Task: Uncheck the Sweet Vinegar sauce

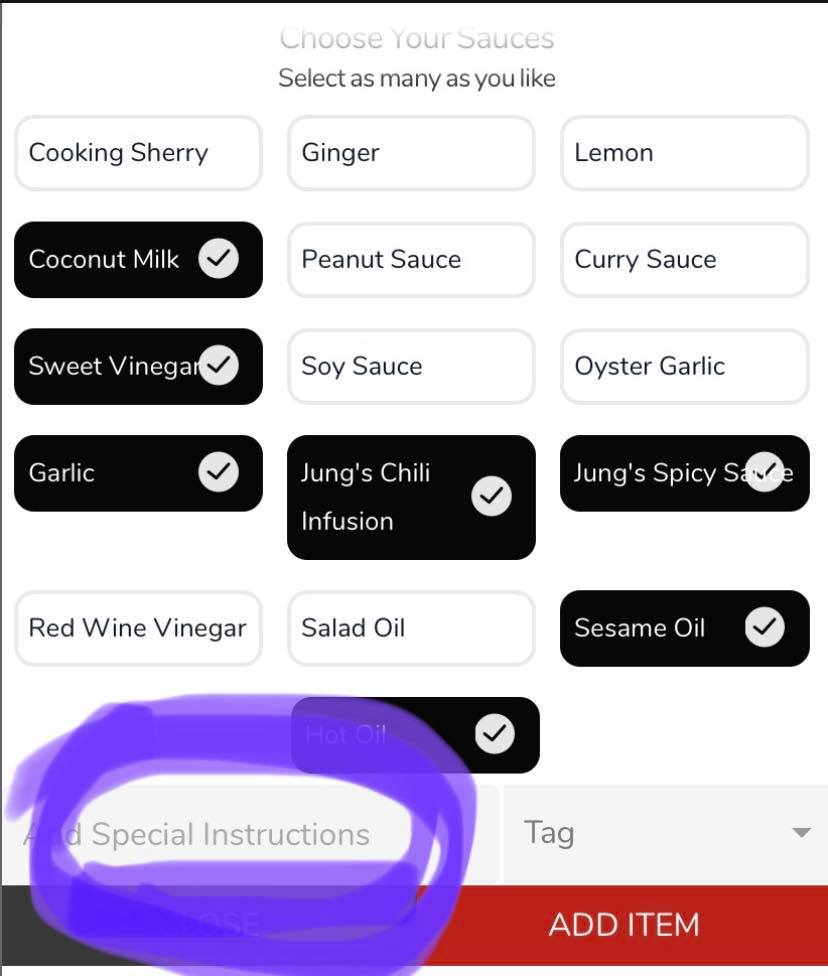Action: [x=138, y=366]
